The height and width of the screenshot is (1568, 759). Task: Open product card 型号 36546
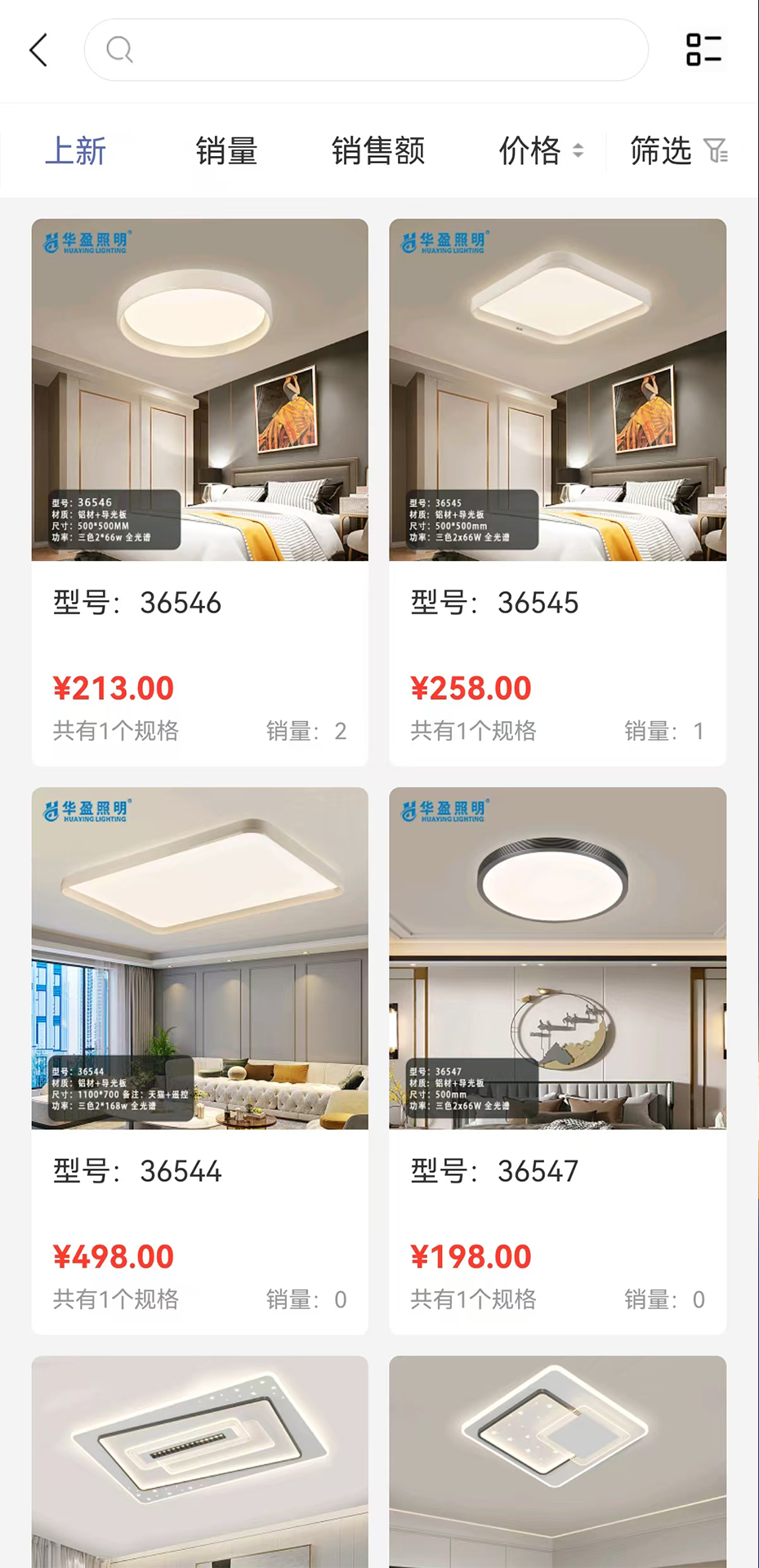click(199, 492)
